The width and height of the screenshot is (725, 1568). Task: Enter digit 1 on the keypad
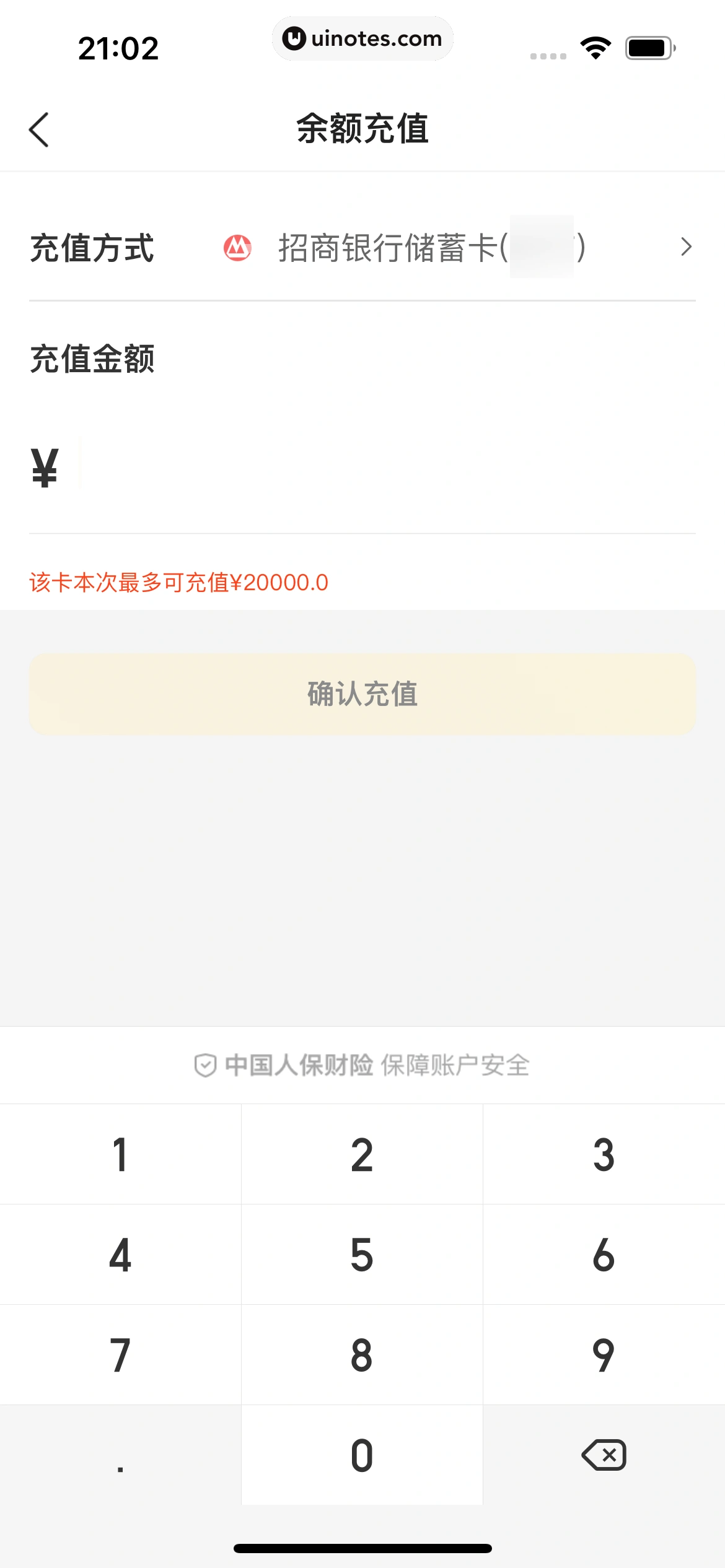[x=120, y=1155]
